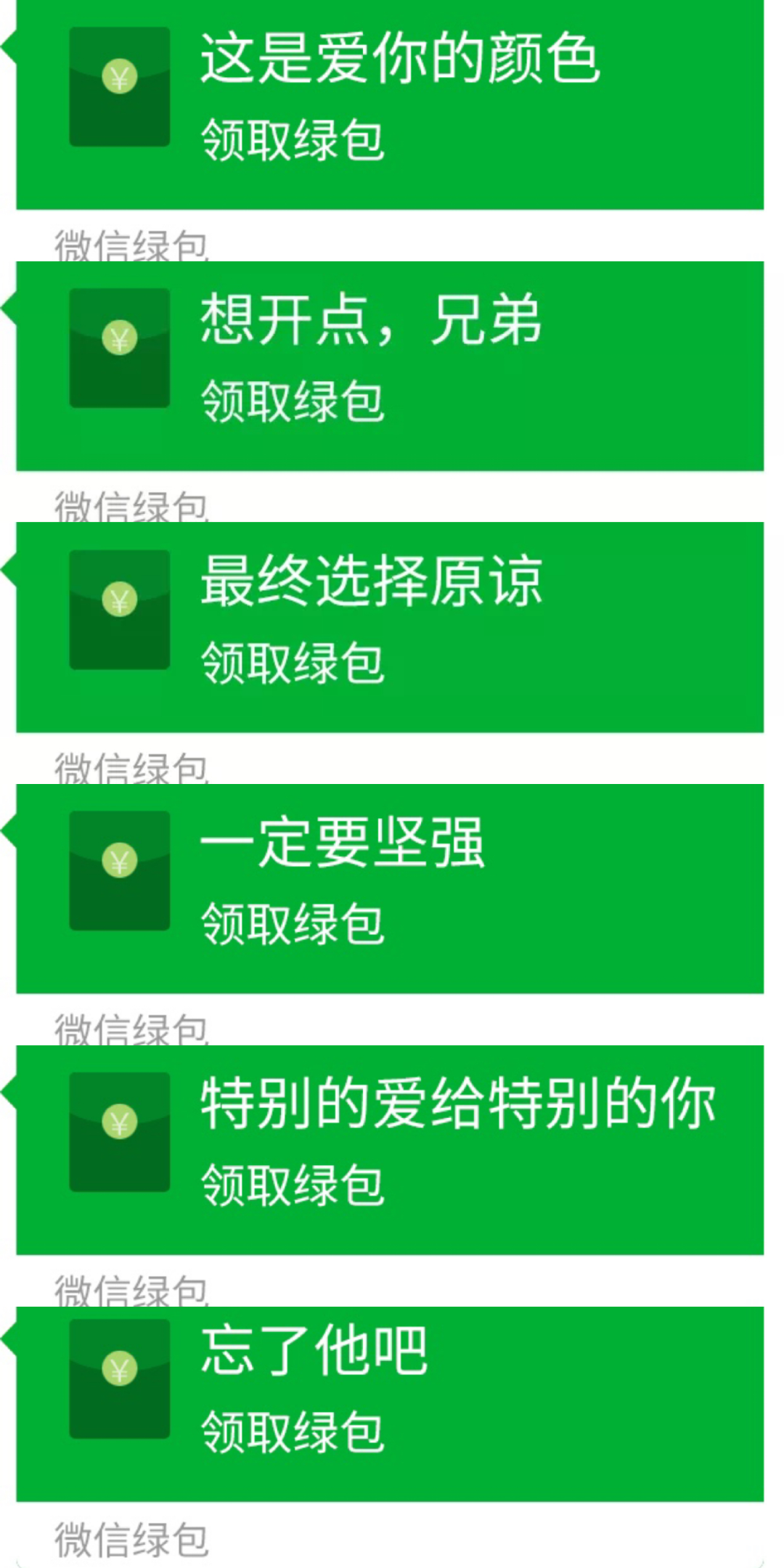Viewport: 784px width, 1568px height.
Task: Open the 这是爱你的颜色 green packet
Action: pyautogui.click(x=392, y=102)
